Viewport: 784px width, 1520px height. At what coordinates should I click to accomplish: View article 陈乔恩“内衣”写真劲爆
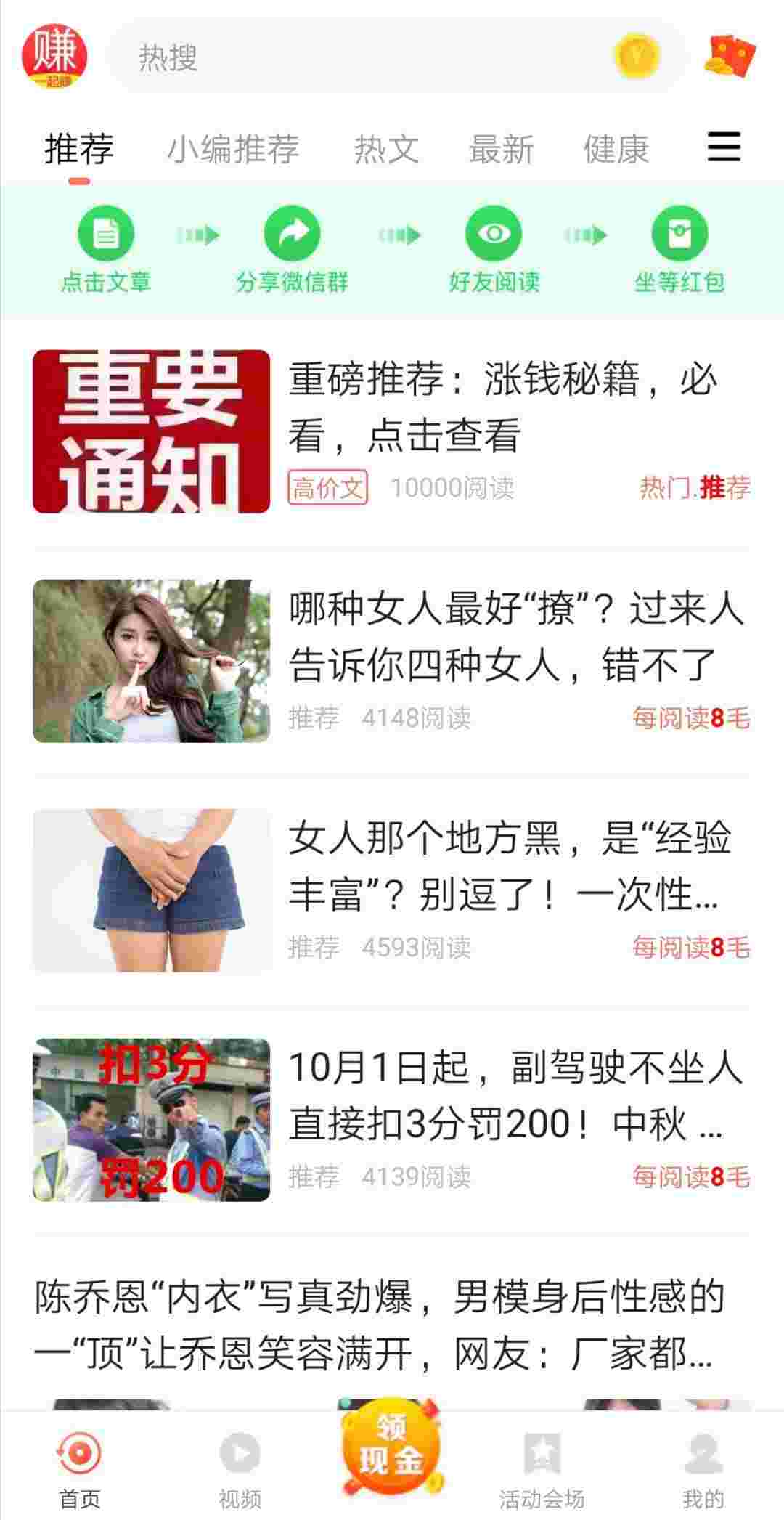(377, 1325)
